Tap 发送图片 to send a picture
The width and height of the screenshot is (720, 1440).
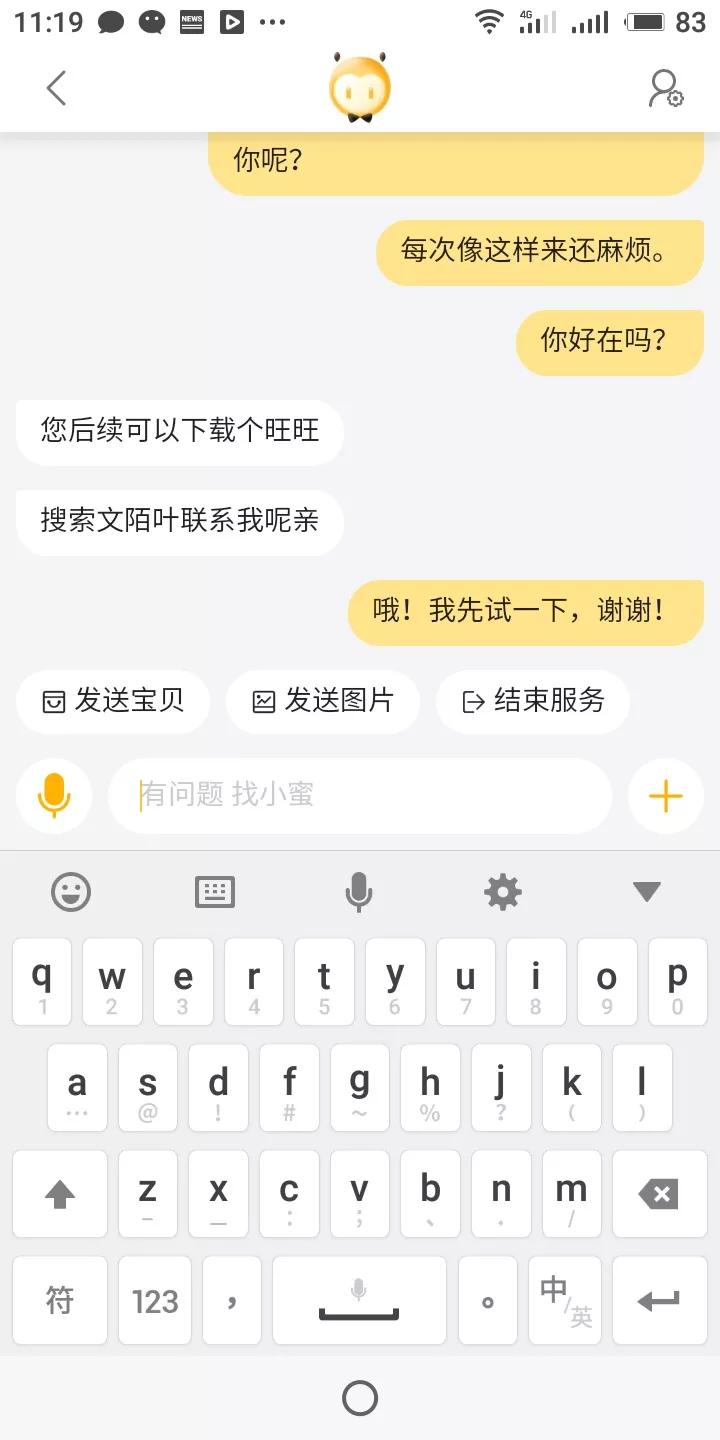(x=322, y=701)
